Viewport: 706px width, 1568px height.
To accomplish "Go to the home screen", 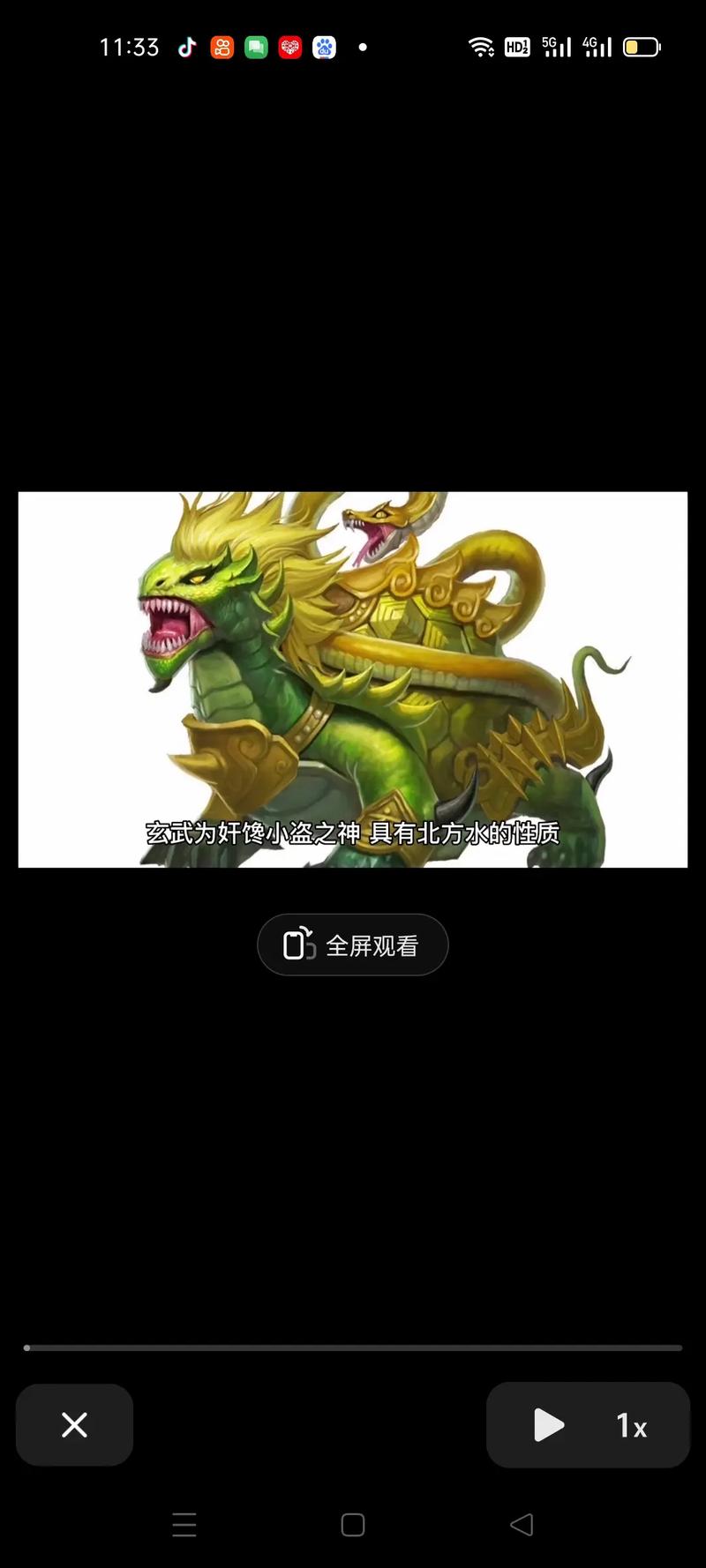I will 353,1524.
